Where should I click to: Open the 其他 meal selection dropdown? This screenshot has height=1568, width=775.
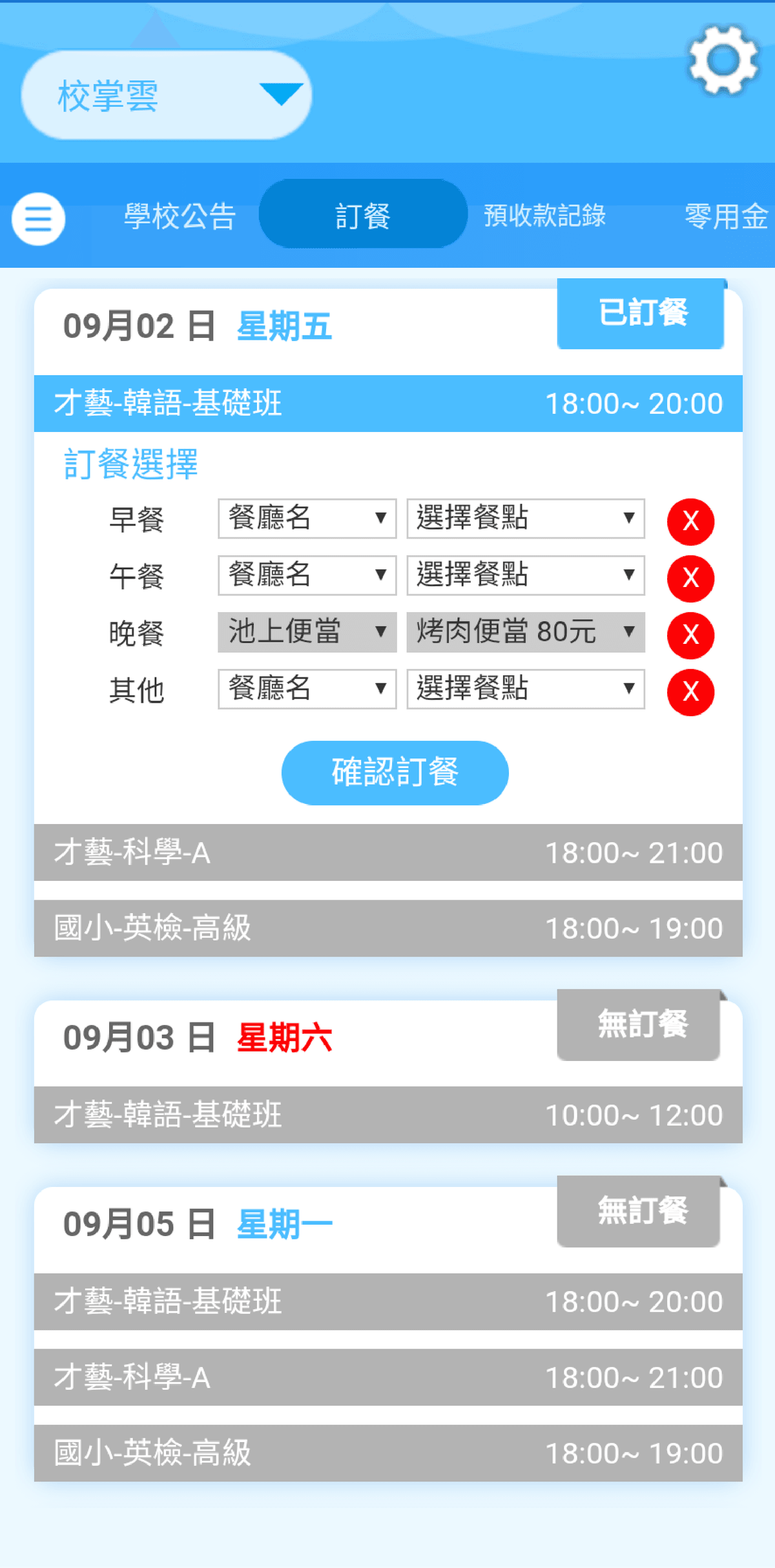click(x=525, y=689)
